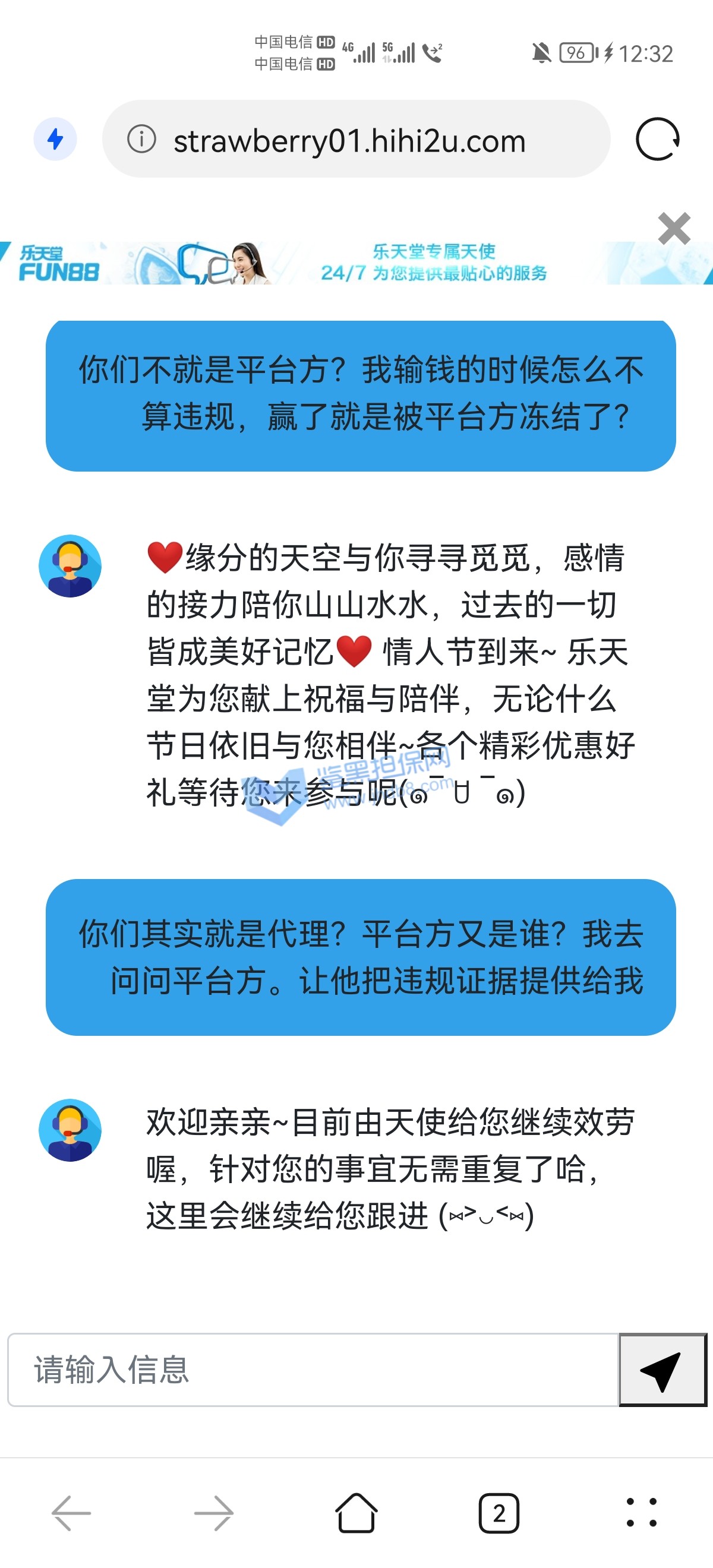Go back to the previous page
713x1568 pixels.
click(71, 1513)
